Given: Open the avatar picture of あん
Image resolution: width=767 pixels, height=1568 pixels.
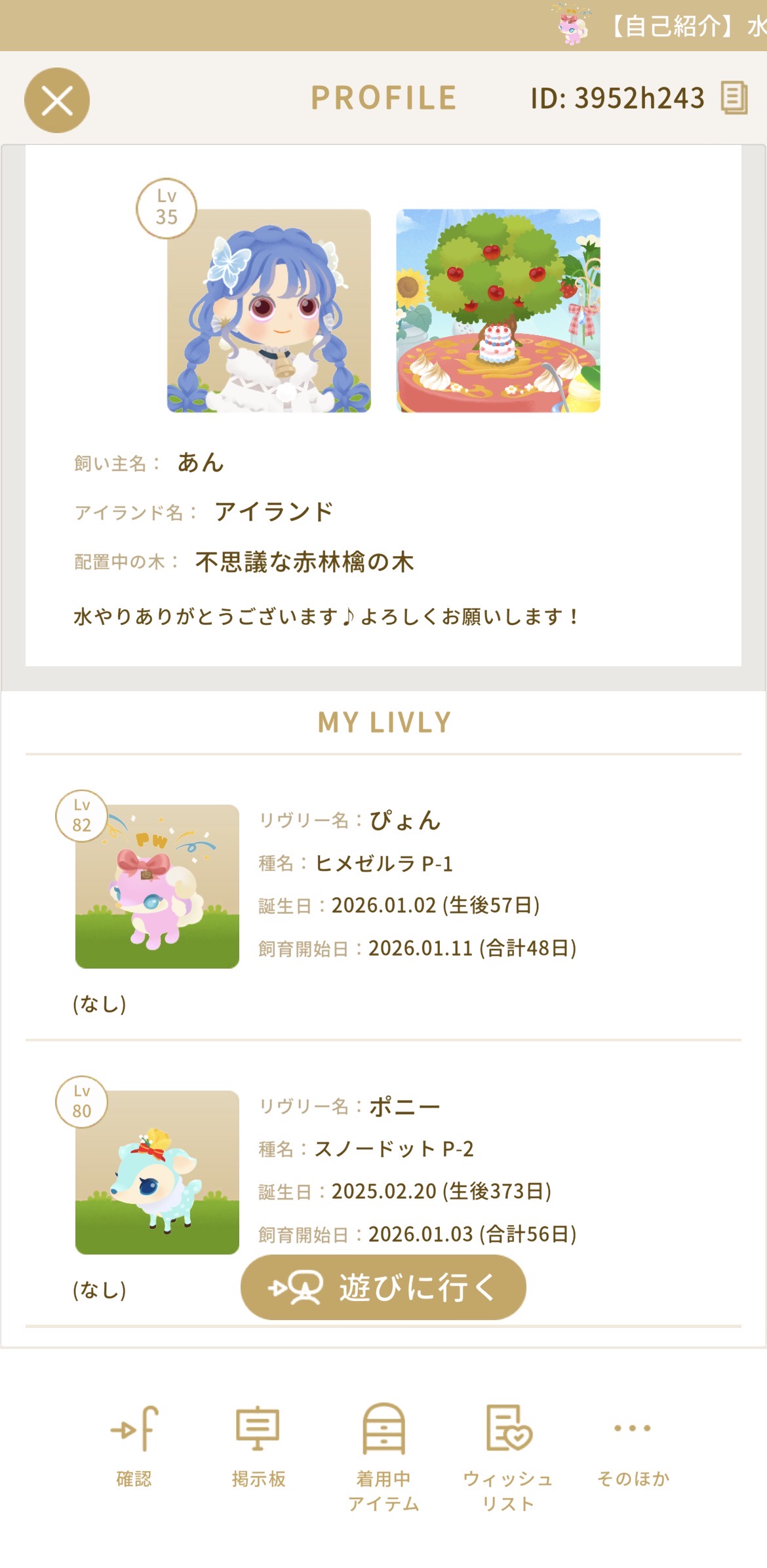Looking at the screenshot, I should 269,311.
